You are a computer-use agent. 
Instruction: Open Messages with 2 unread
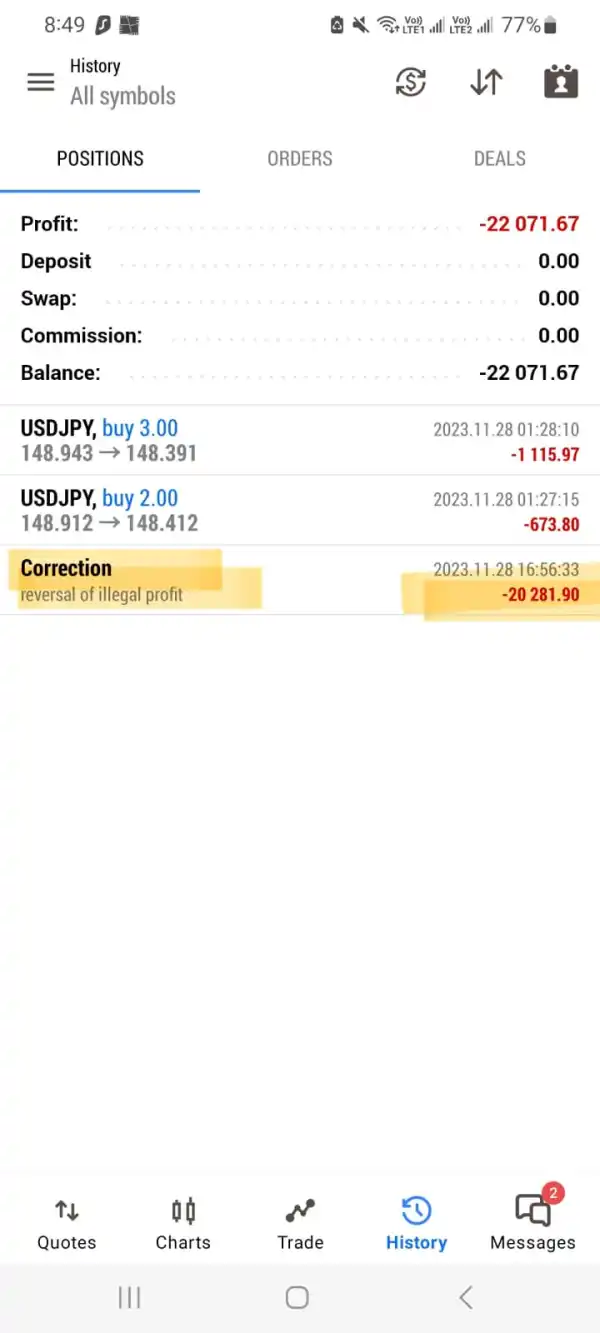click(533, 1224)
